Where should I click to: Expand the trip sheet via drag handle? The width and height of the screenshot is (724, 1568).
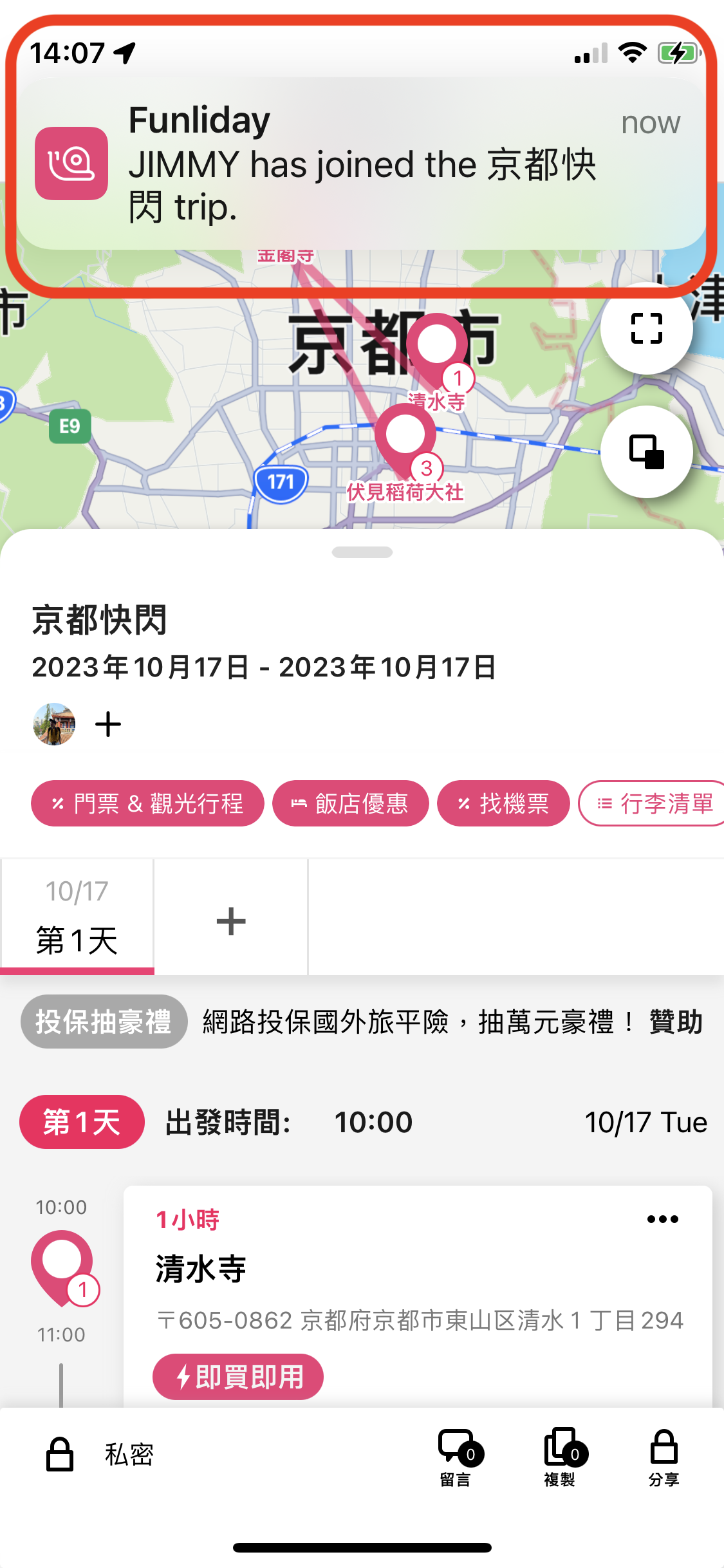click(x=362, y=550)
